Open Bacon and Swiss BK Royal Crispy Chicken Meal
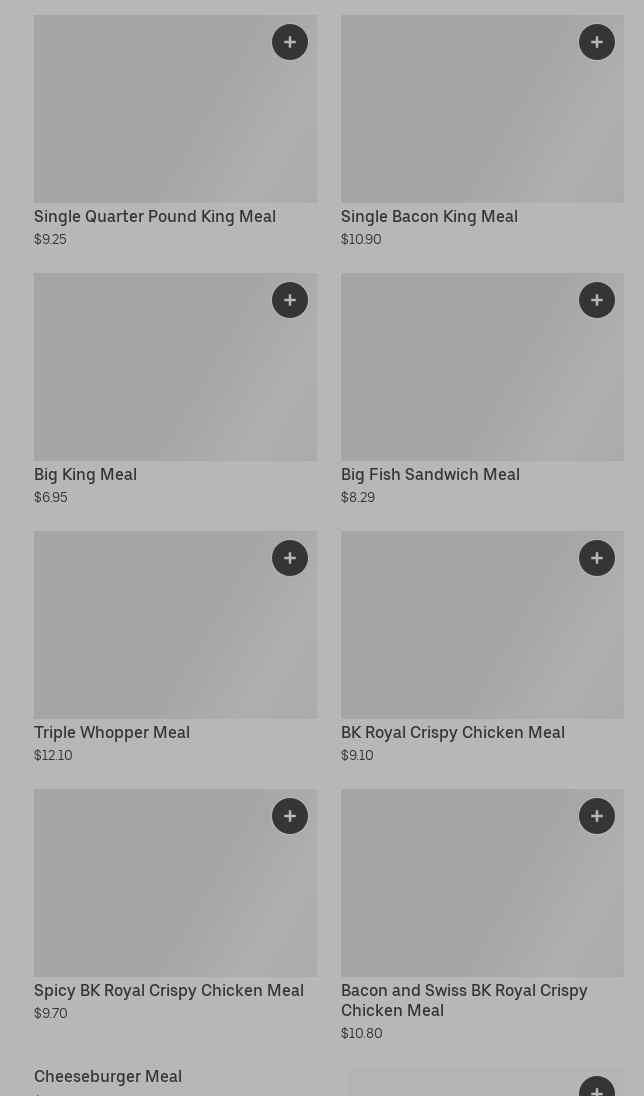Viewport: 644px width, 1096px height. (x=464, y=1000)
